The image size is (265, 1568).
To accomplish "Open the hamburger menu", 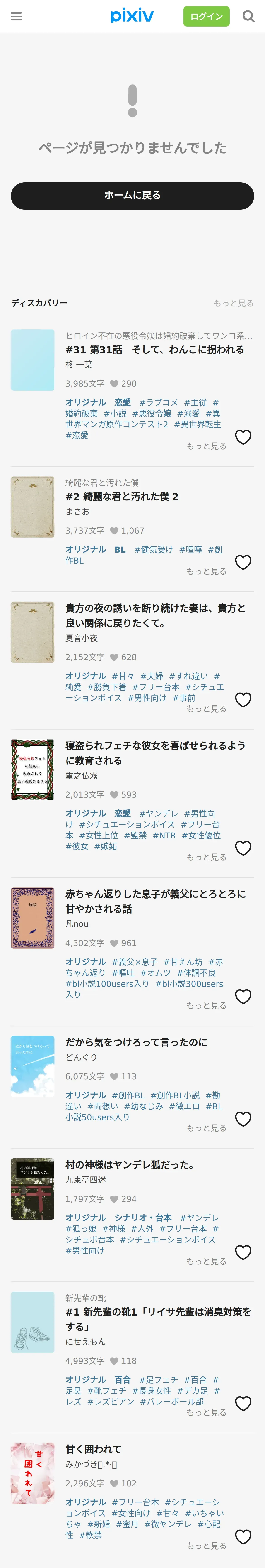I will 16,16.
